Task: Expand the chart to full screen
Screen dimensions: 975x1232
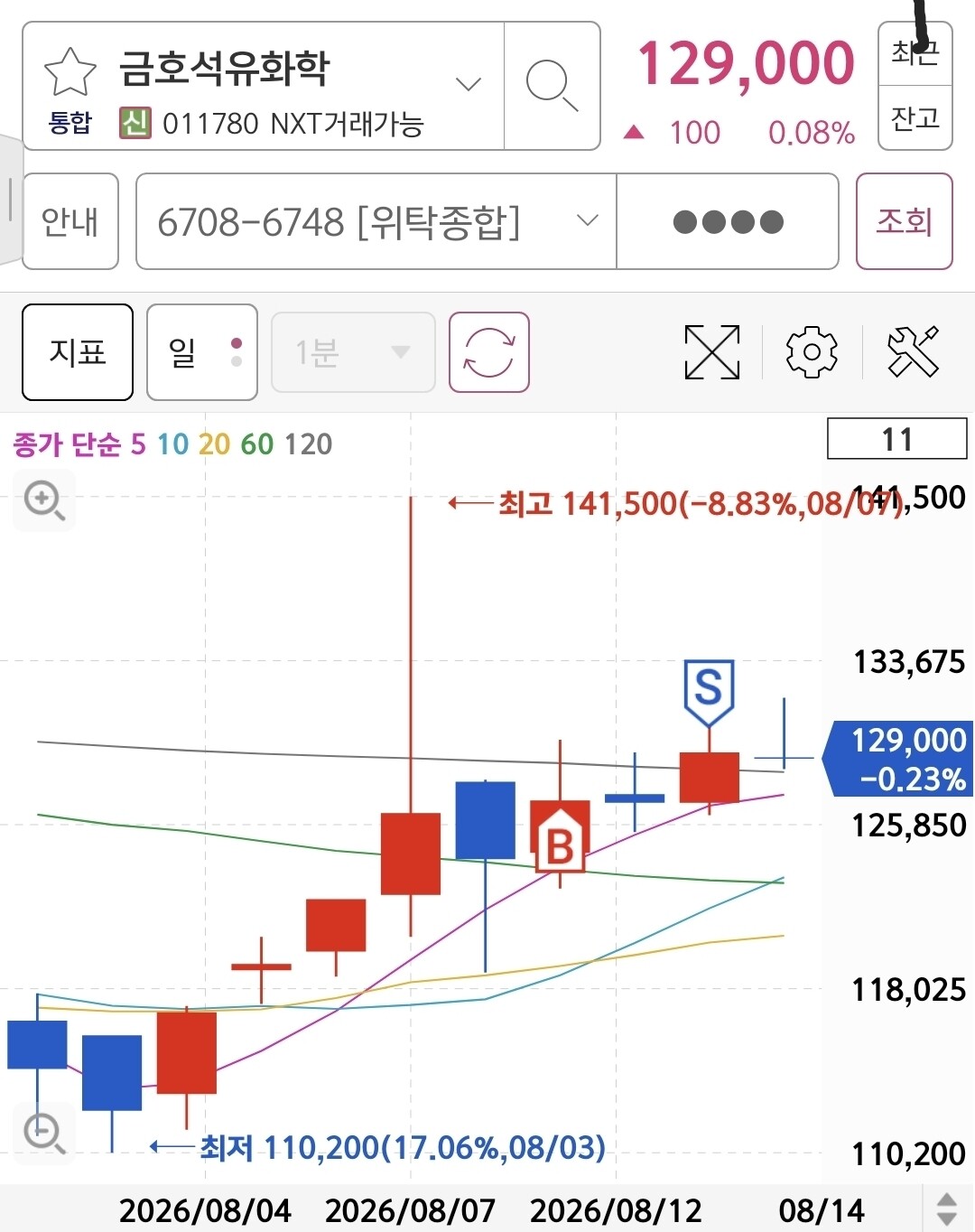Action: pos(712,352)
